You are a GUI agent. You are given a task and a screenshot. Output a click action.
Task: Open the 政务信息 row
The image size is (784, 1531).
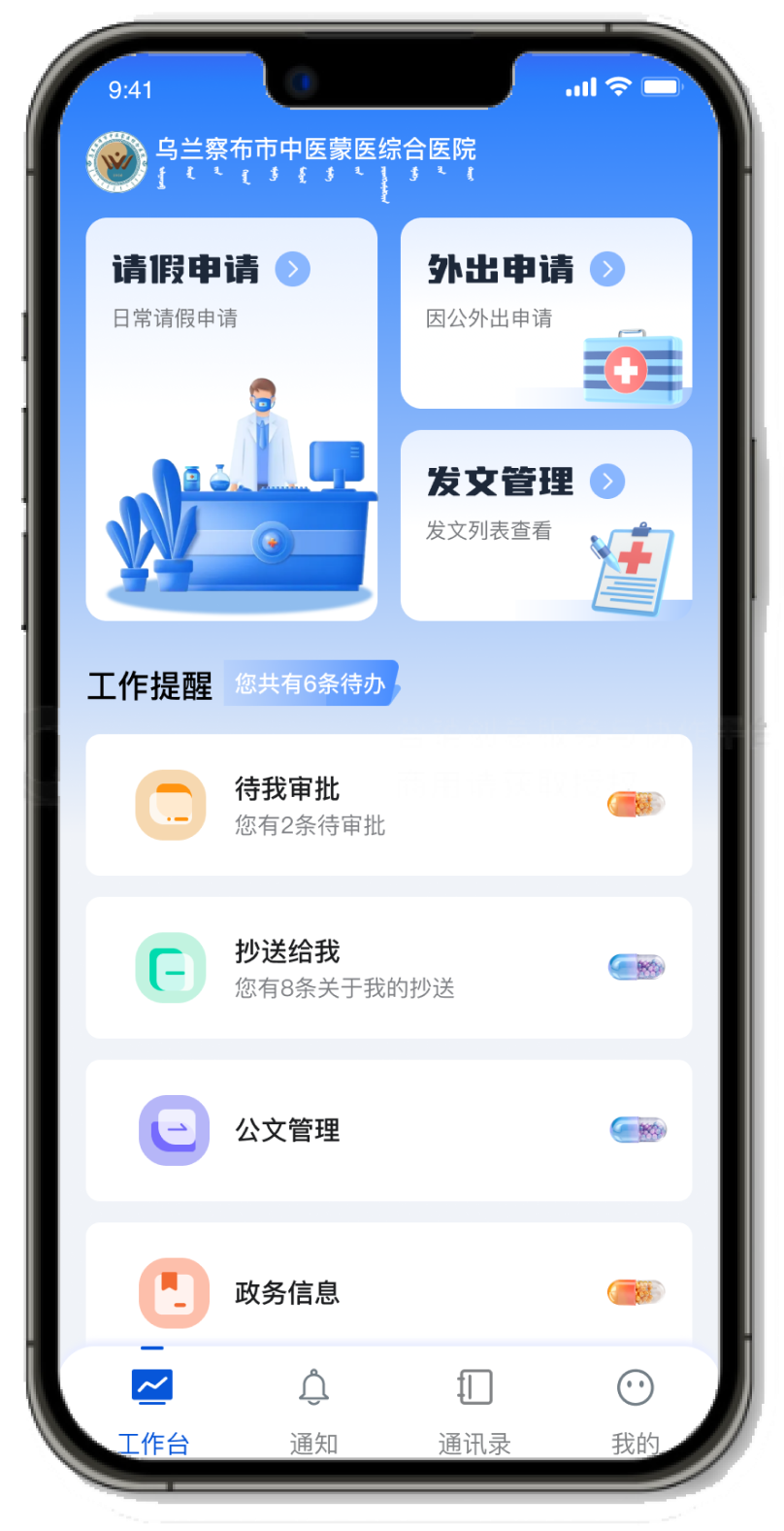pos(388,1291)
